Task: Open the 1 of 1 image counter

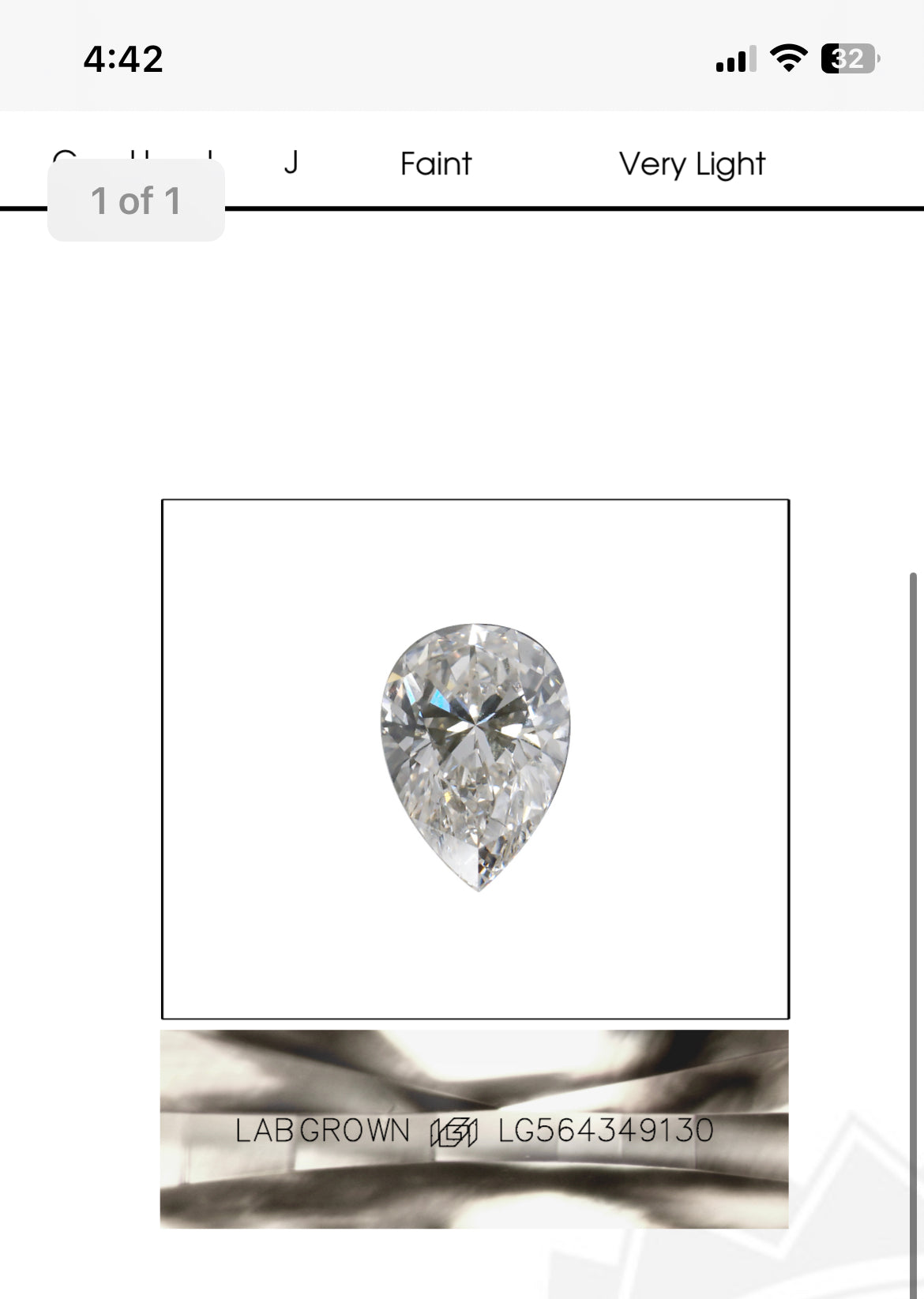Action: [x=136, y=200]
